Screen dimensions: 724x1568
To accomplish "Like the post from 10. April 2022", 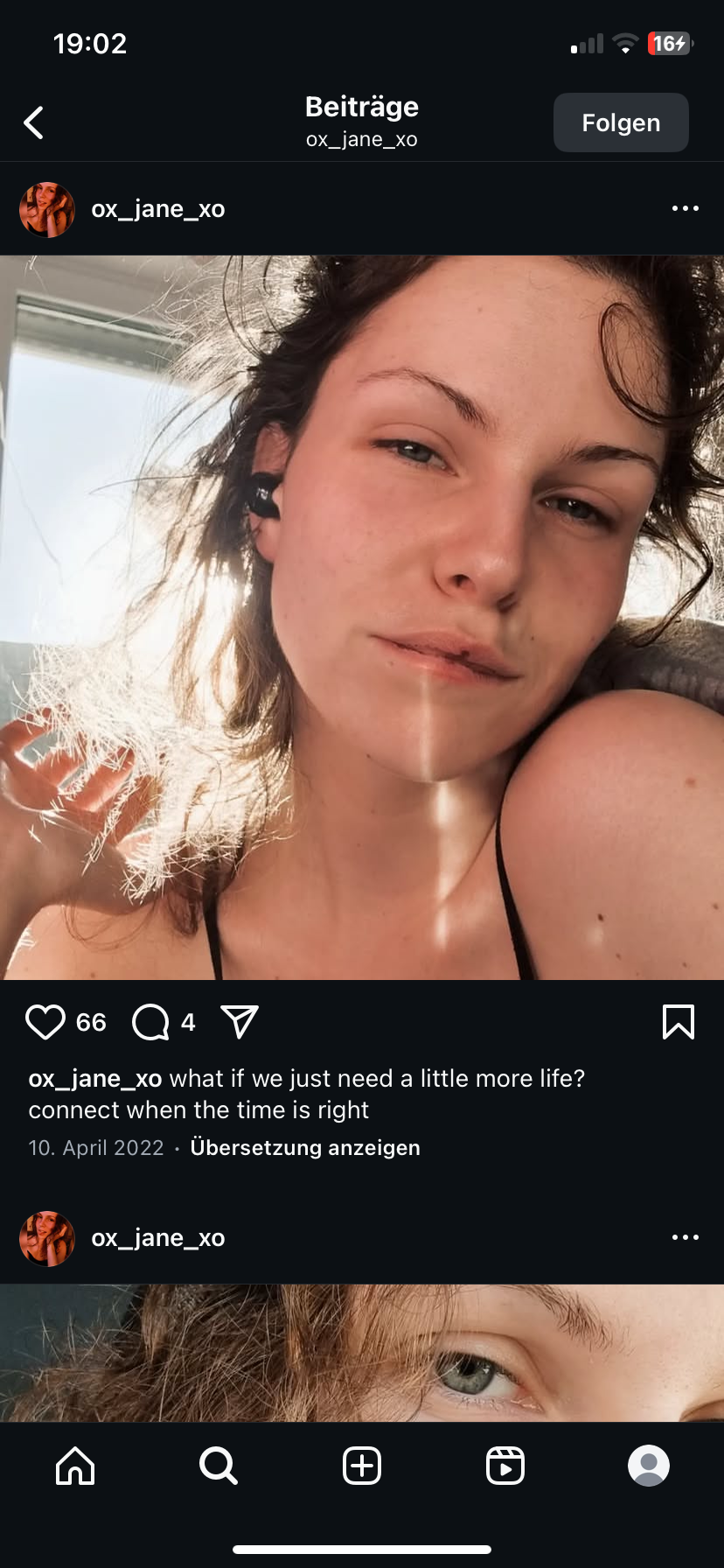I will coord(45,1022).
